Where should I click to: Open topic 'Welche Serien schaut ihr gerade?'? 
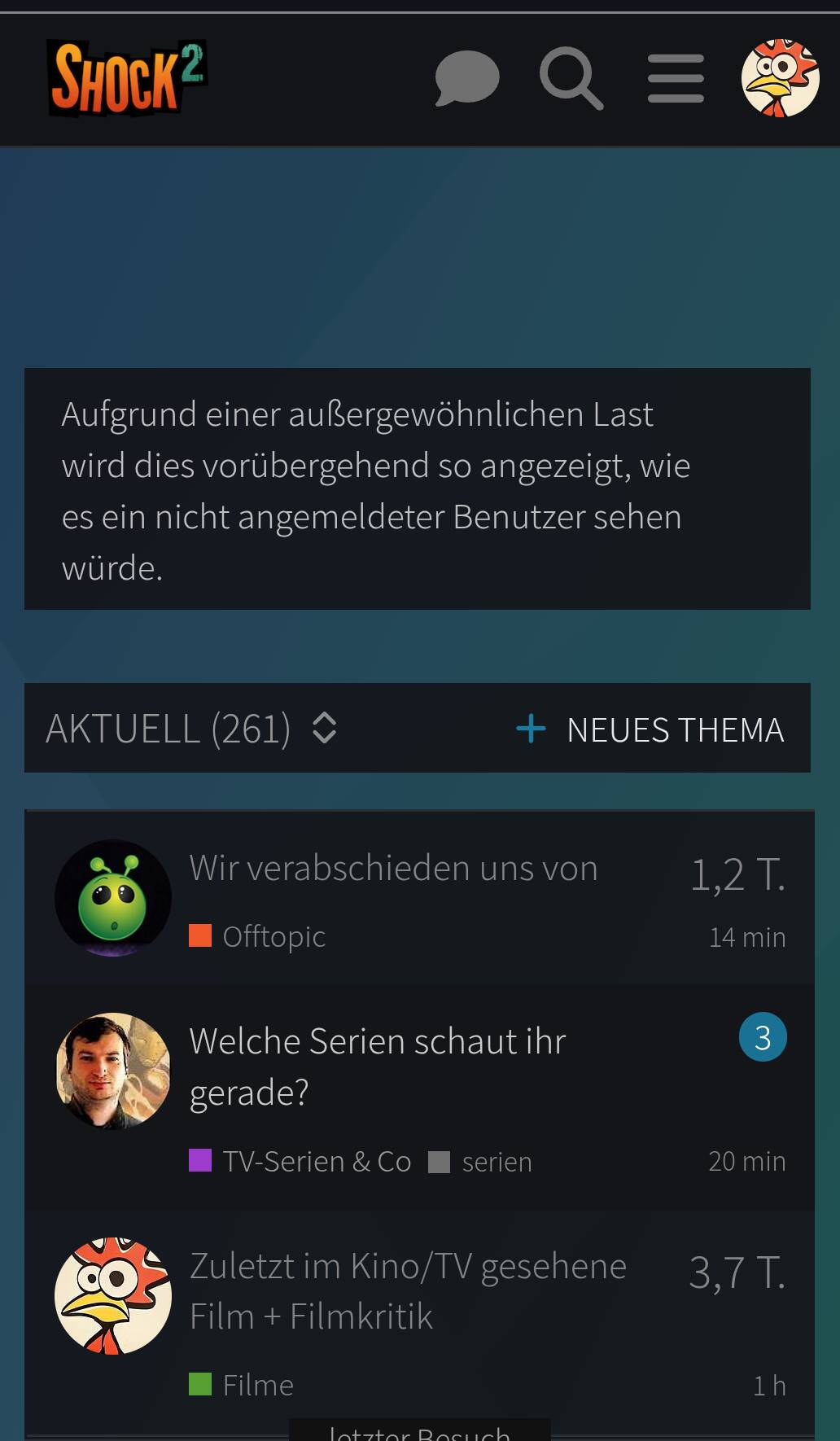click(x=378, y=1067)
